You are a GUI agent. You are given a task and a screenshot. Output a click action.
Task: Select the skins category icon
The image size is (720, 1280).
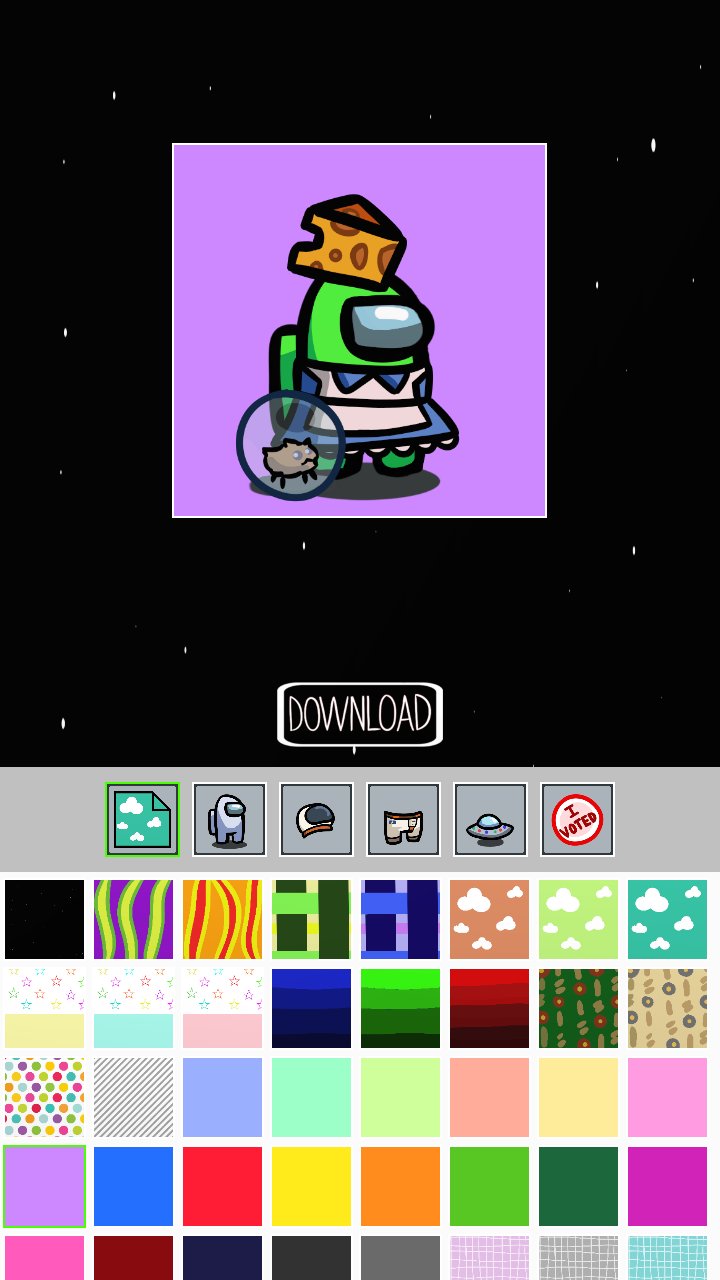403,819
